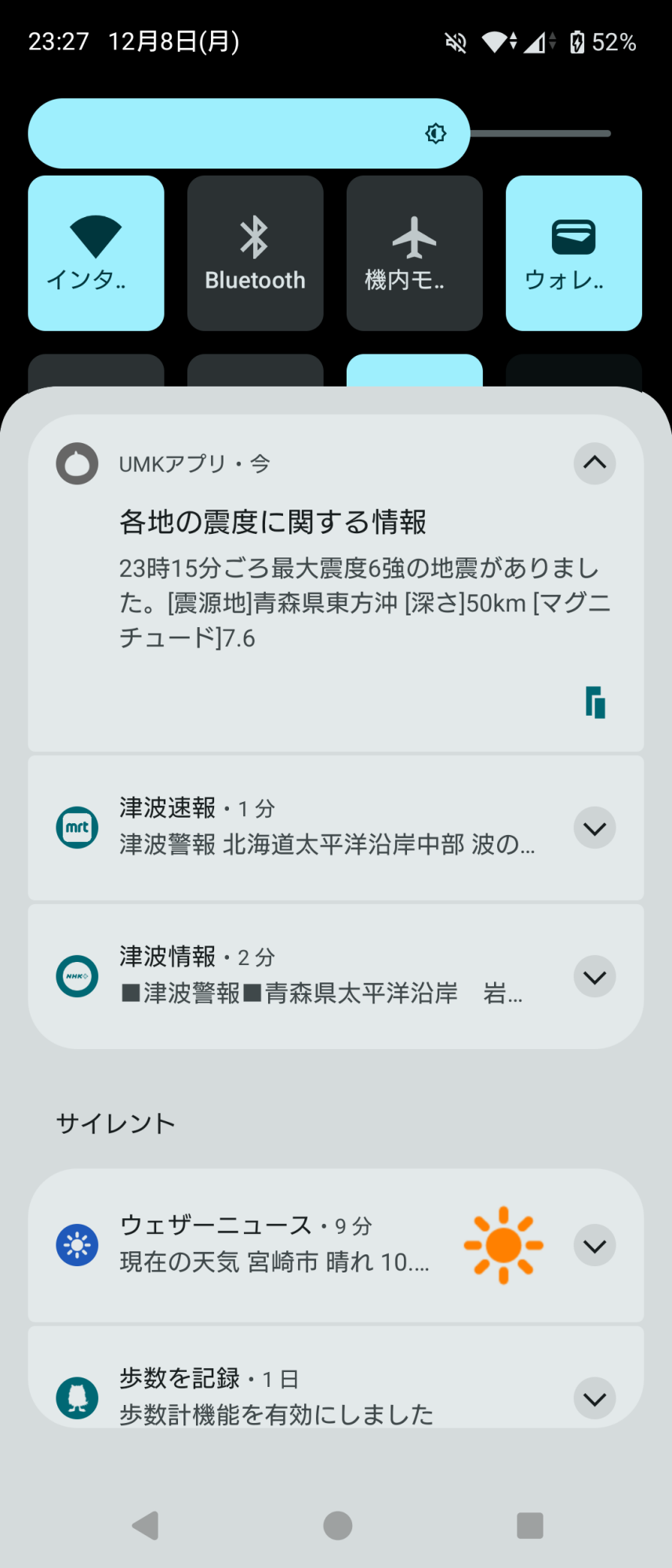The image size is (672, 1568).
Task: Turn on Bluetooth
Action: click(255, 252)
